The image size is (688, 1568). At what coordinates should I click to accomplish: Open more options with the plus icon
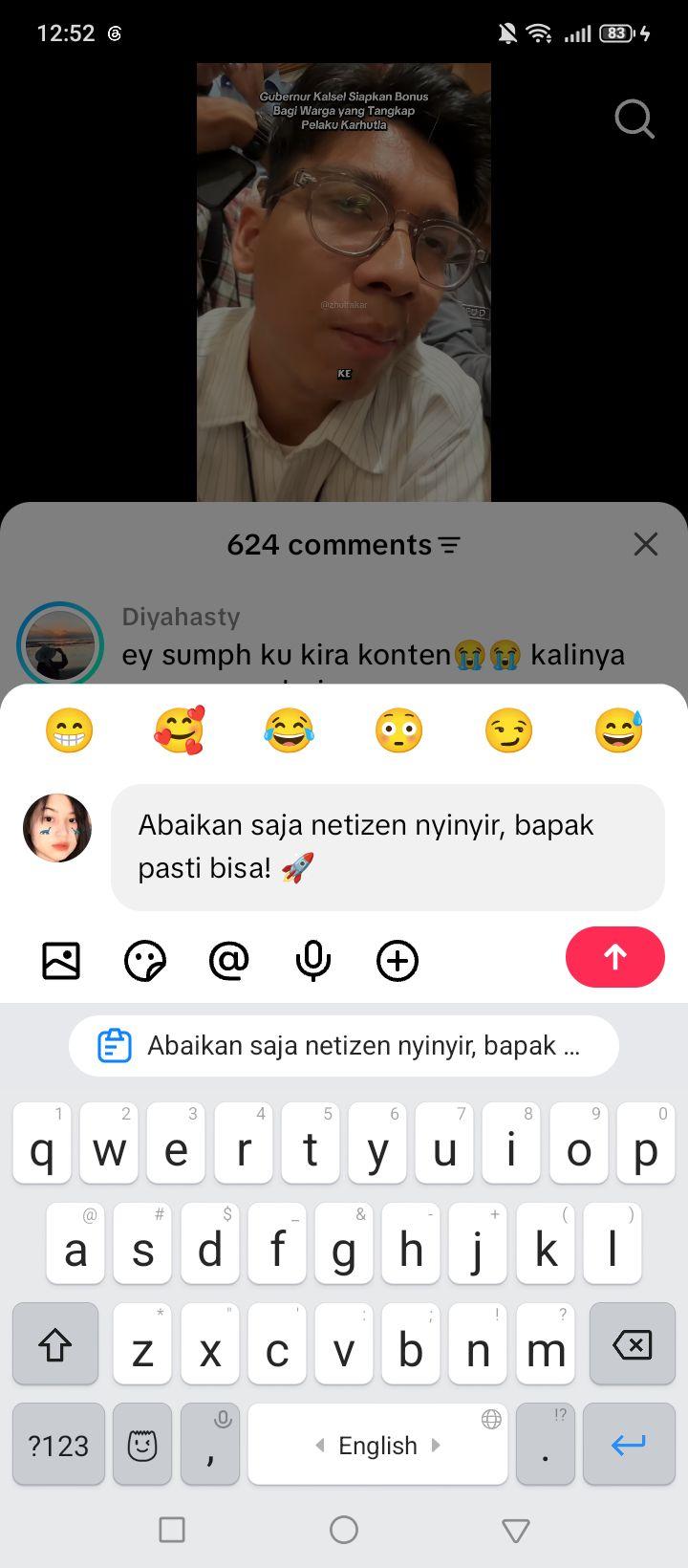coord(398,960)
